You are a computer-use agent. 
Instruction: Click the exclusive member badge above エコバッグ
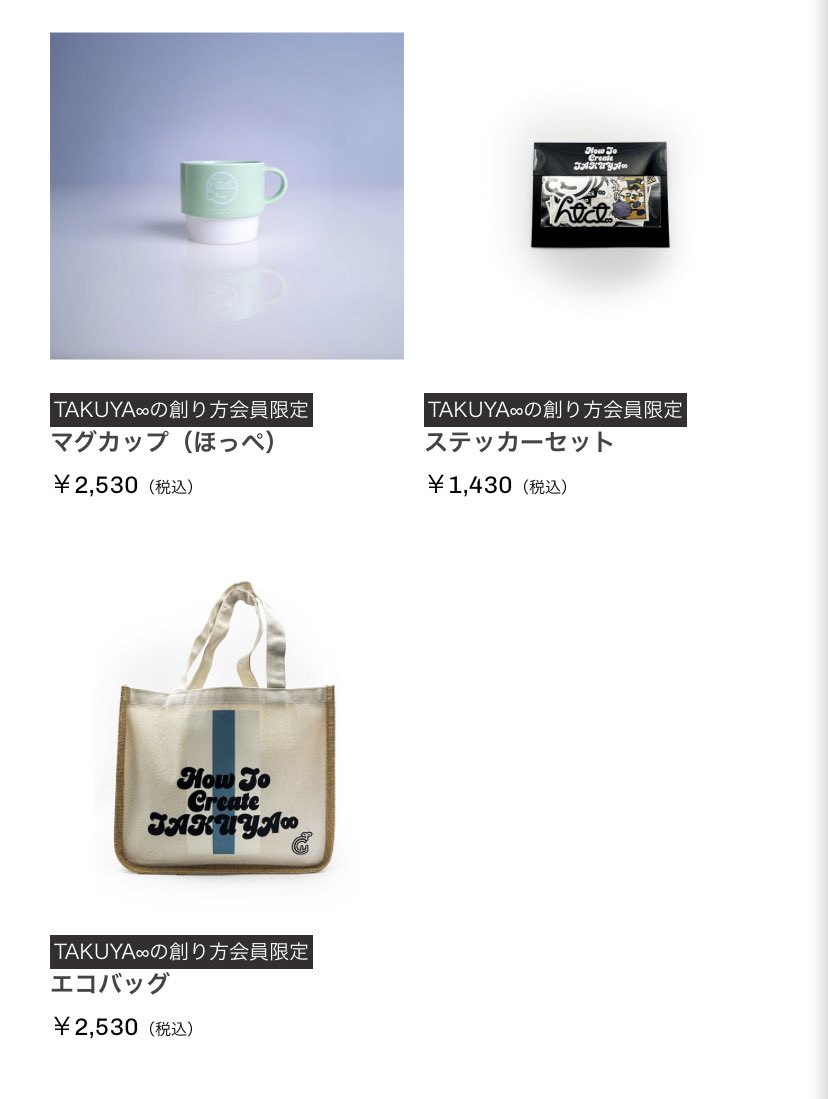[x=182, y=952]
